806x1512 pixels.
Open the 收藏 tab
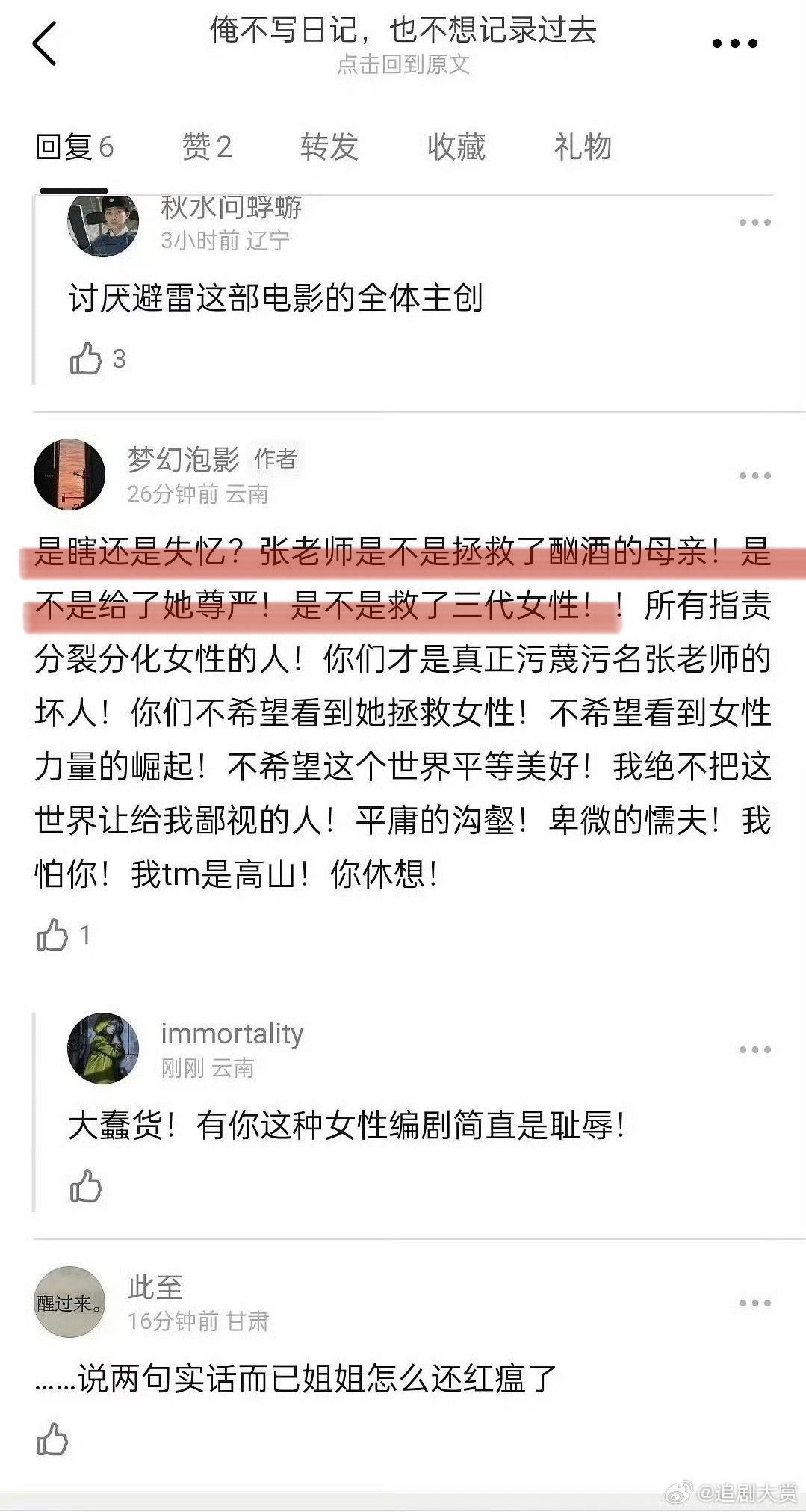(x=456, y=146)
